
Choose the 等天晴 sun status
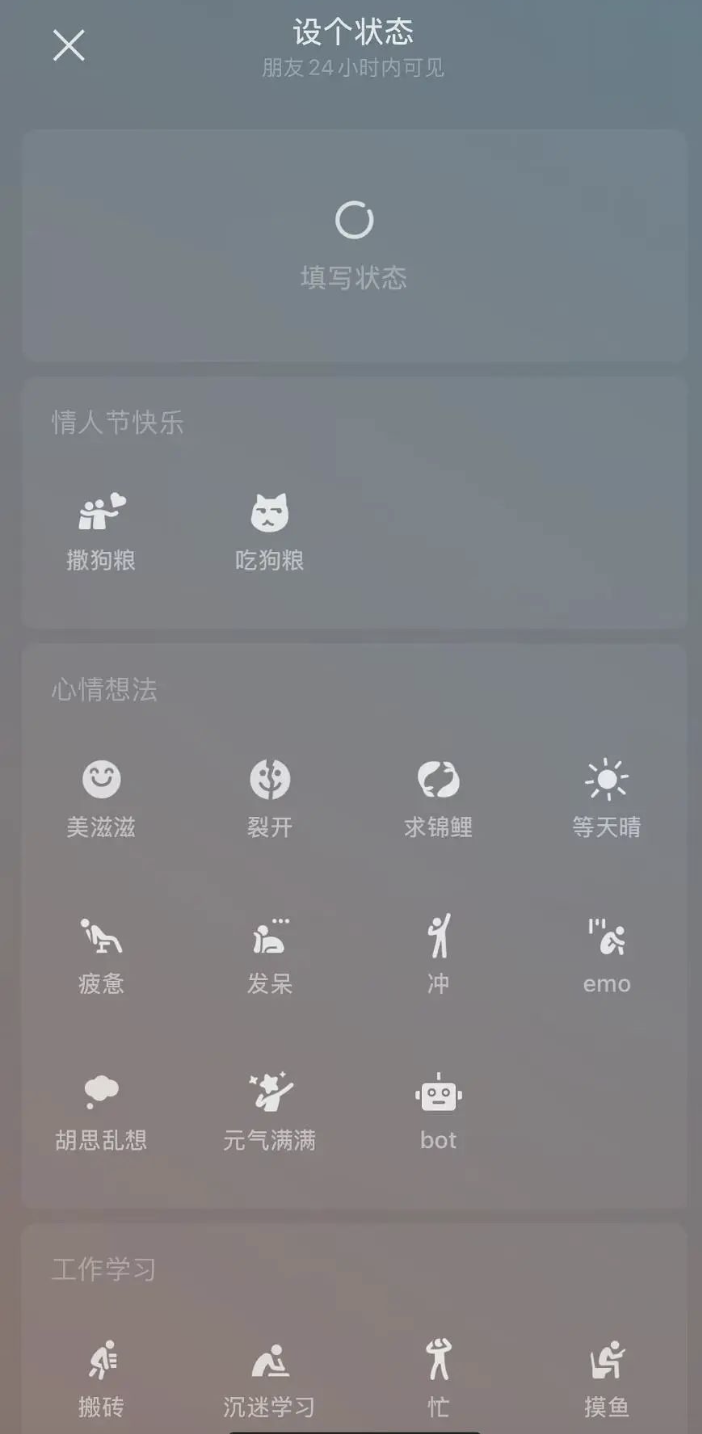pos(606,798)
